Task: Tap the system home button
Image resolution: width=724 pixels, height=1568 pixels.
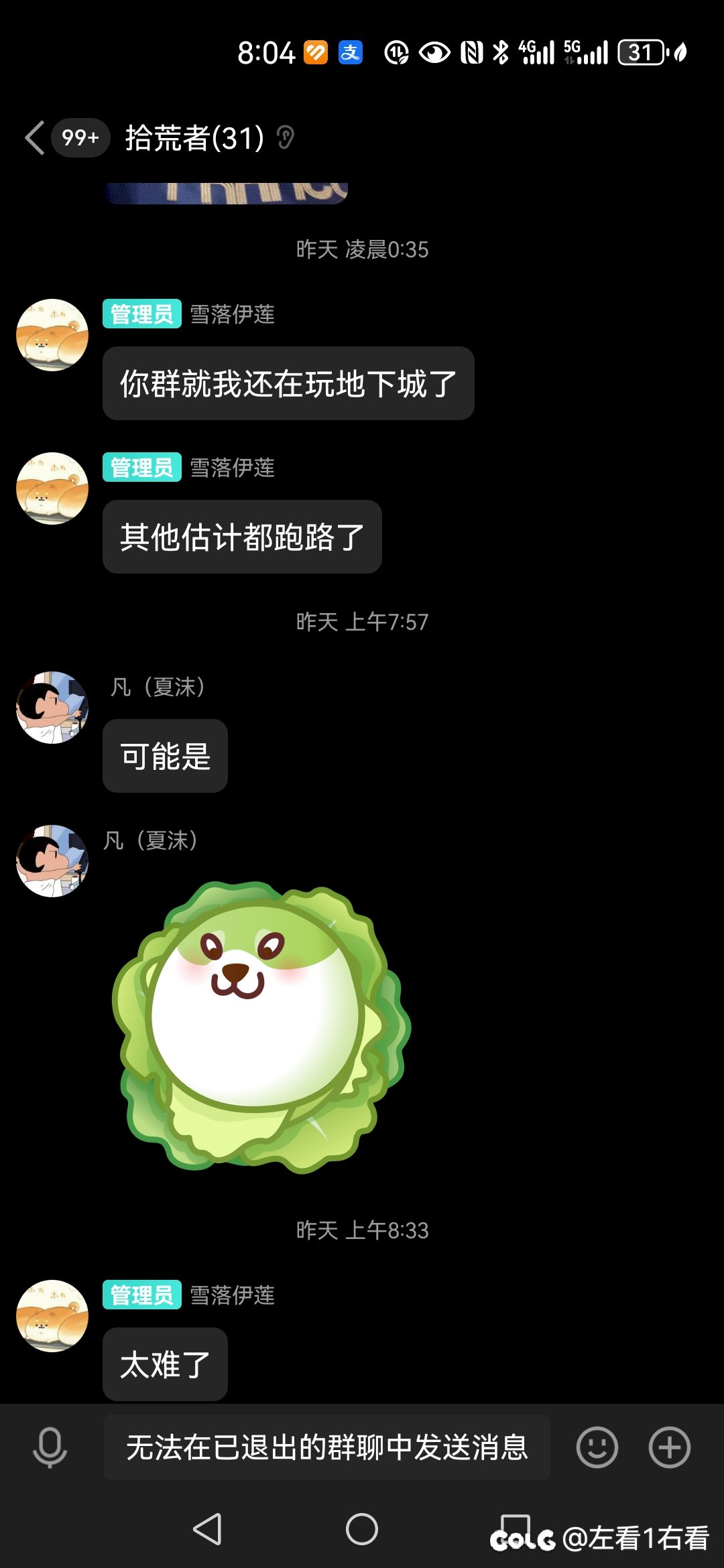Action: tap(362, 1529)
